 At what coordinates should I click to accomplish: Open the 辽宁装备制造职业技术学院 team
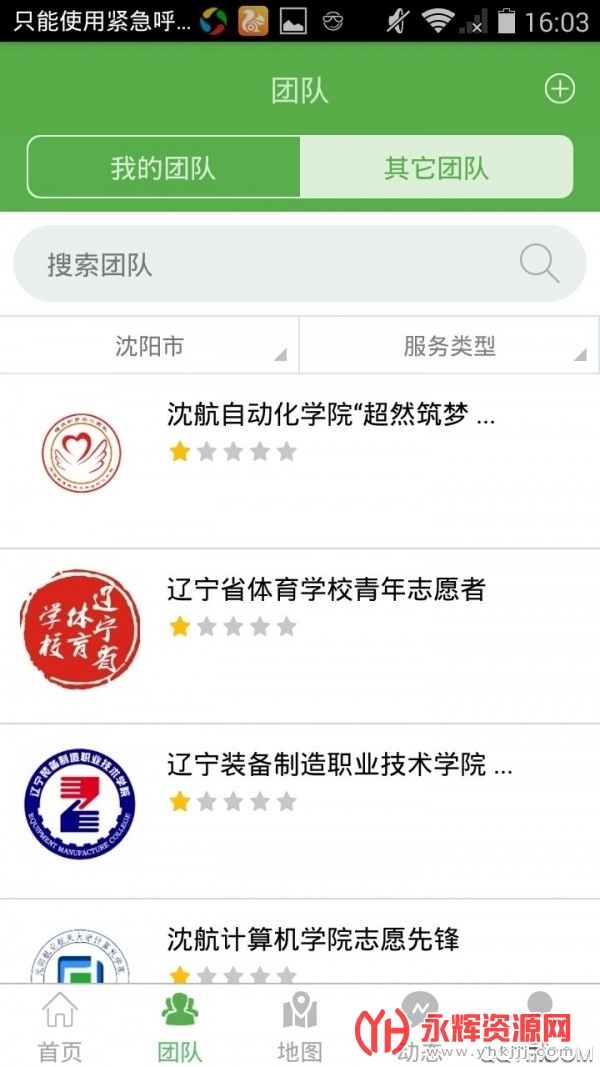(x=340, y=766)
